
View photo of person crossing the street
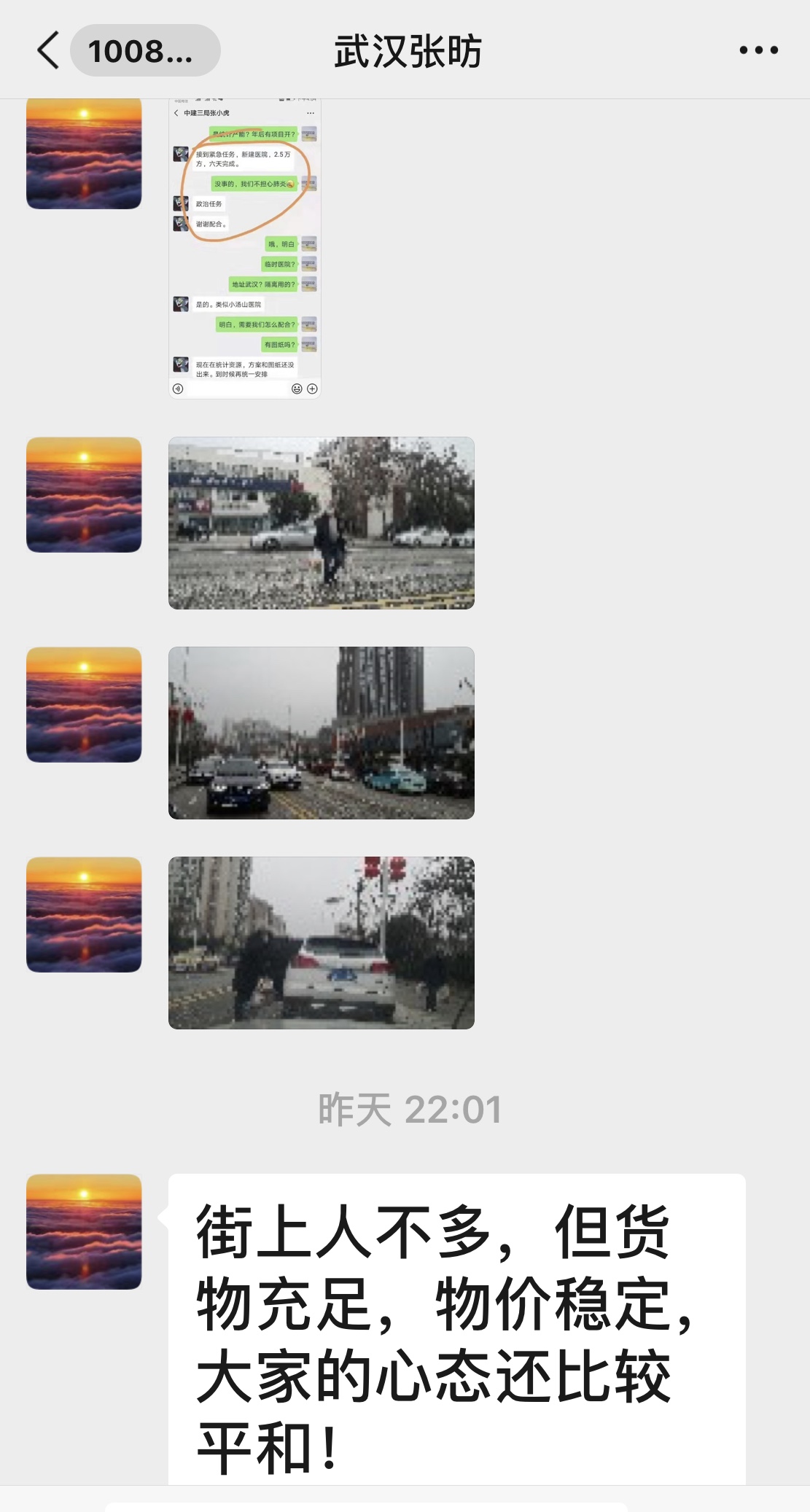click(321, 523)
